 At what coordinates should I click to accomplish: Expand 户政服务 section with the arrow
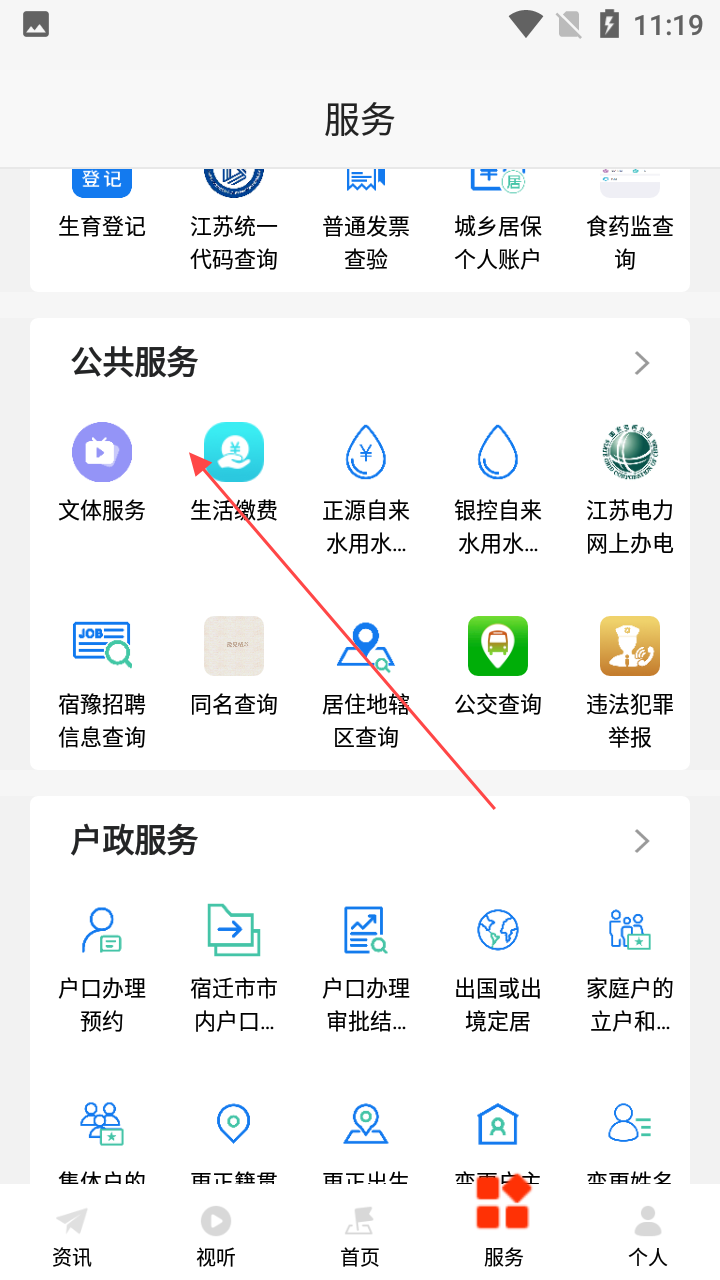[642, 841]
